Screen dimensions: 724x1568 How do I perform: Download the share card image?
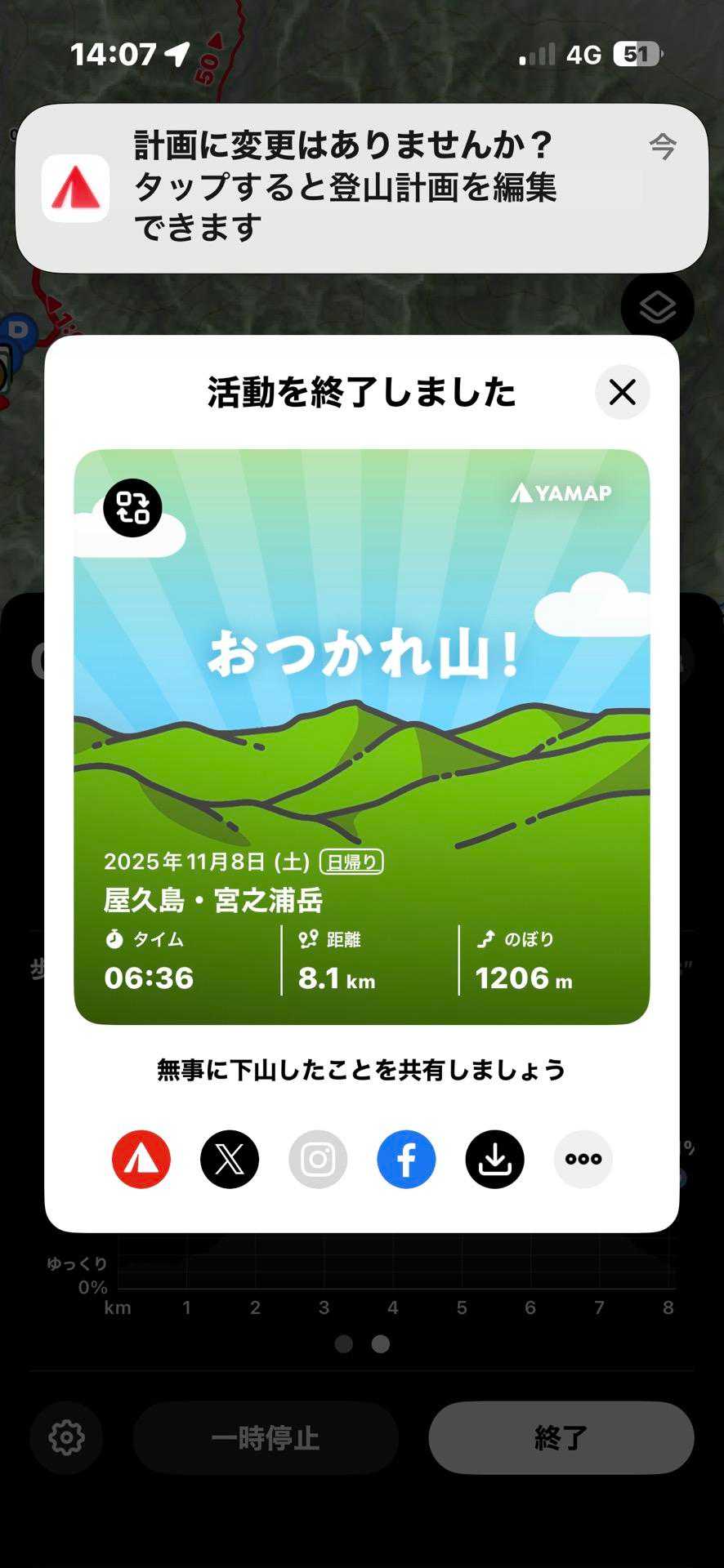click(x=494, y=1159)
